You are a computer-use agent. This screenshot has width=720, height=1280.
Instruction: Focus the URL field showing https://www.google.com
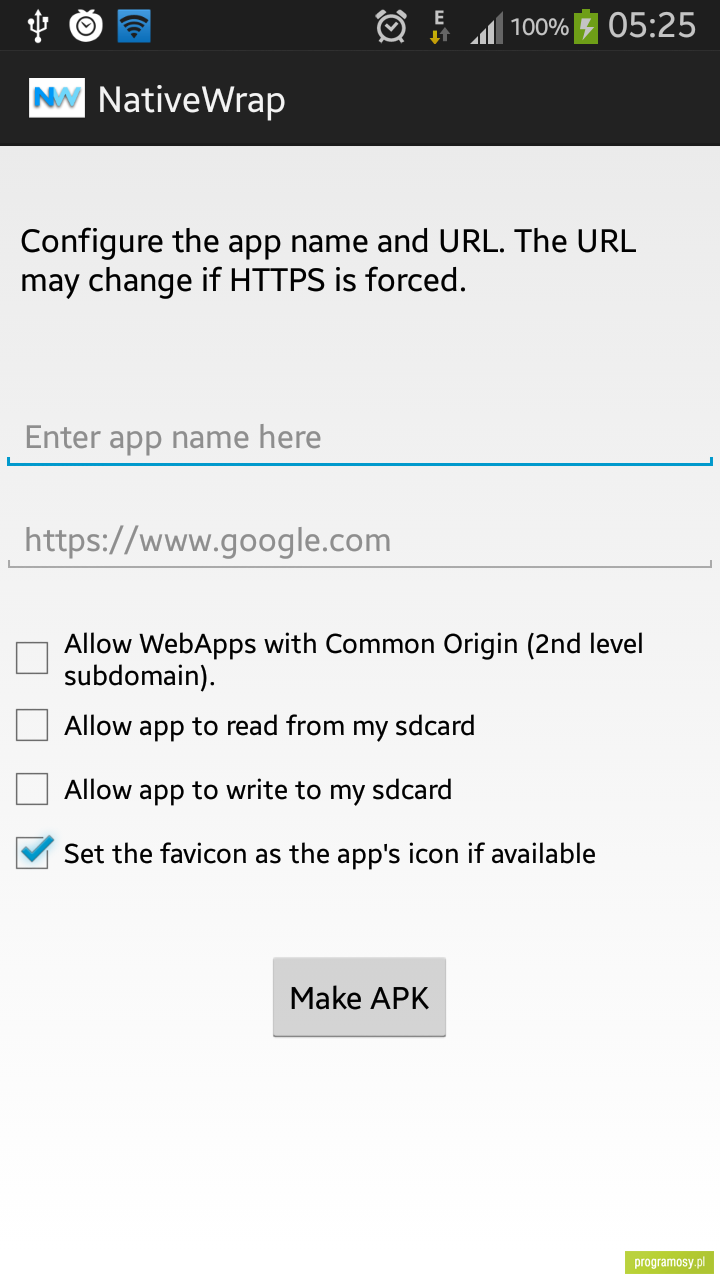(360, 541)
